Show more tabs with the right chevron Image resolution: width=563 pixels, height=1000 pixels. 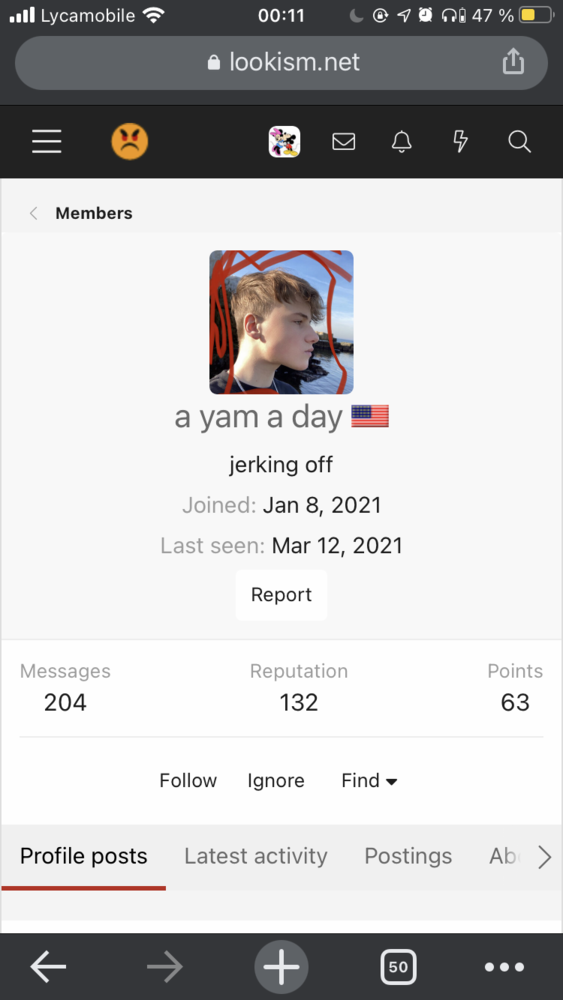(544, 857)
